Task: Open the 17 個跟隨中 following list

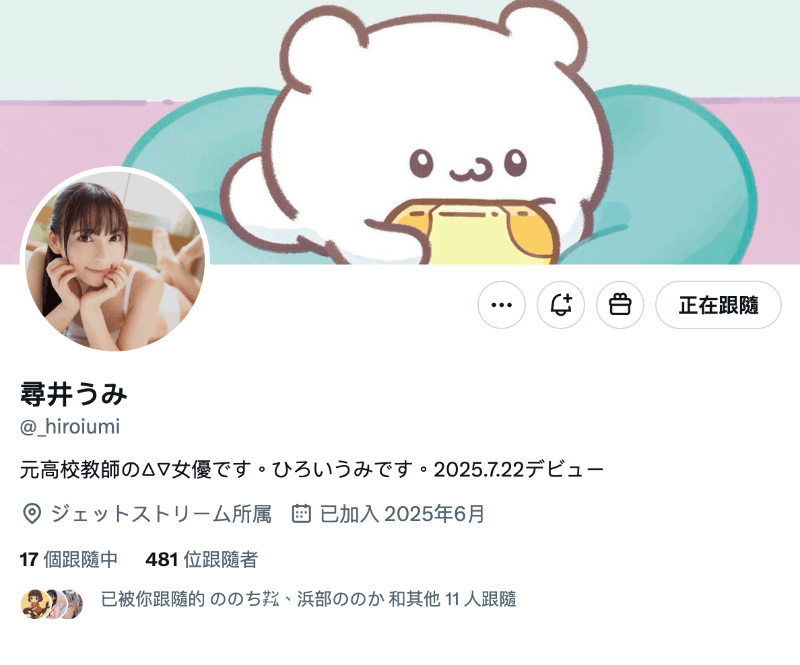Action: point(69,559)
